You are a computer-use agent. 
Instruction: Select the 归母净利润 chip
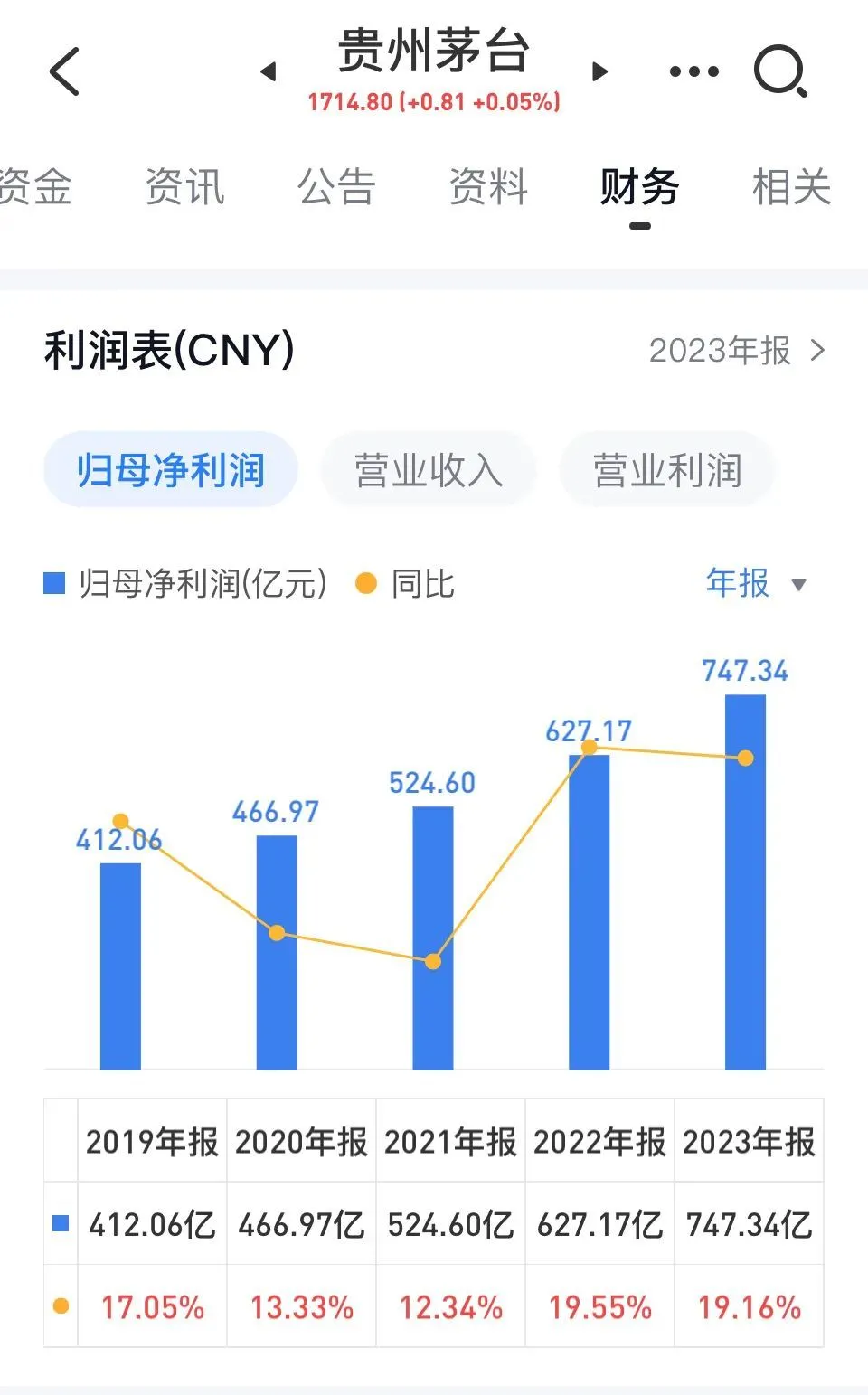pos(171,470)
